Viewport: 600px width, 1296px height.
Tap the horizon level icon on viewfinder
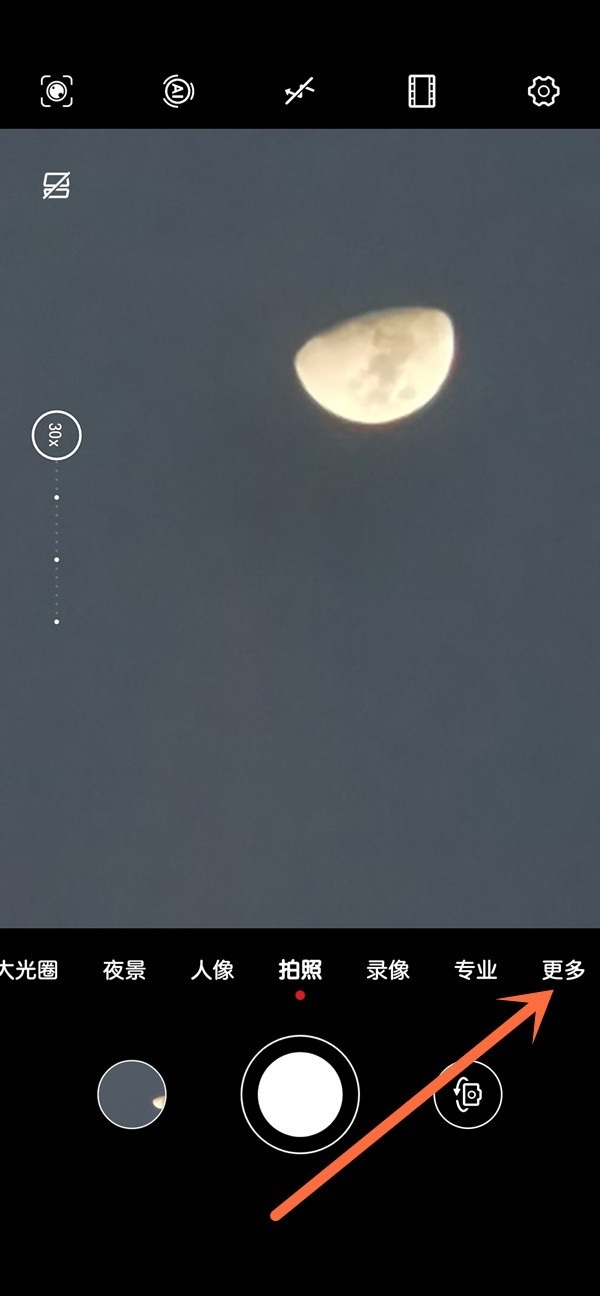click(x=56, y=185)
